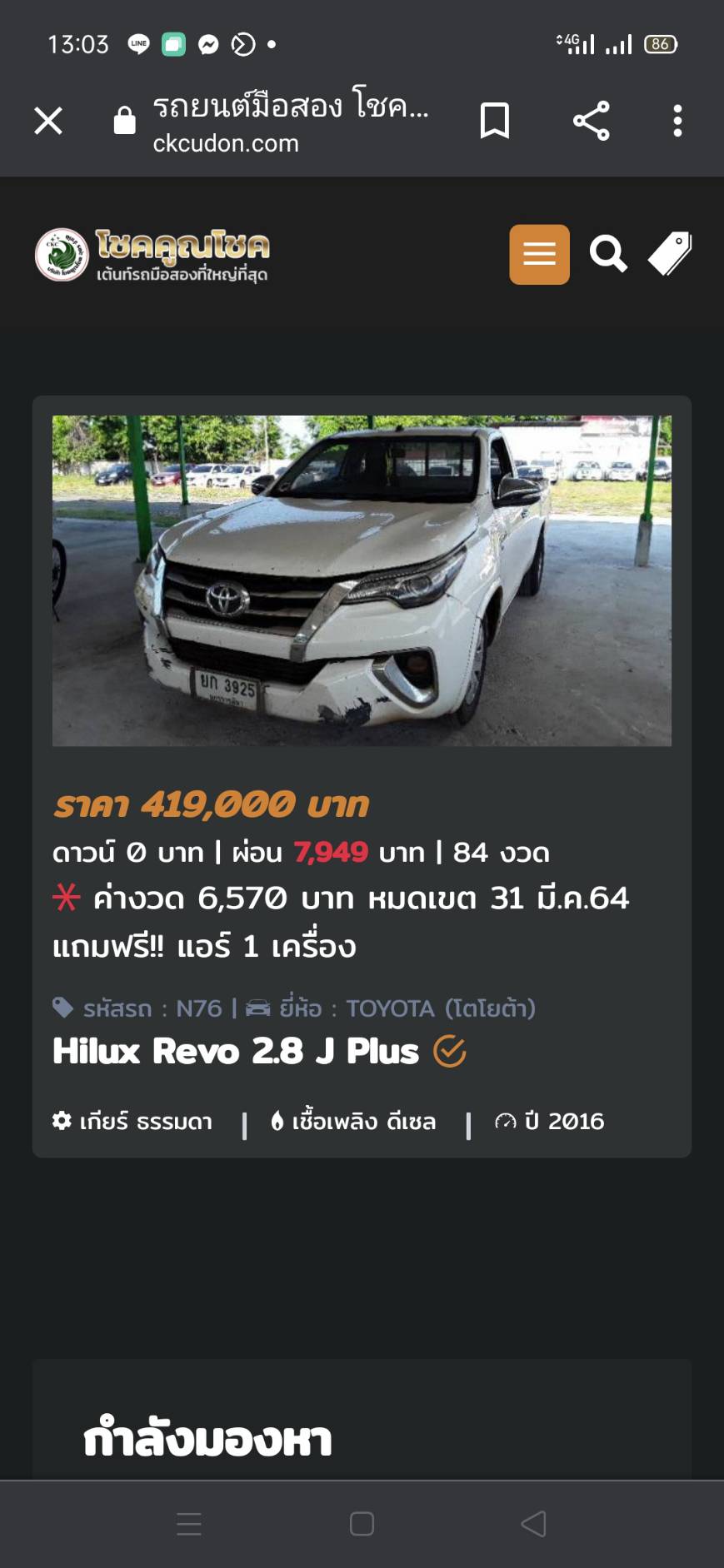The image size is (724, 1568).
Task: Go to the phone home screen
Action: [x=362, y=1524]
